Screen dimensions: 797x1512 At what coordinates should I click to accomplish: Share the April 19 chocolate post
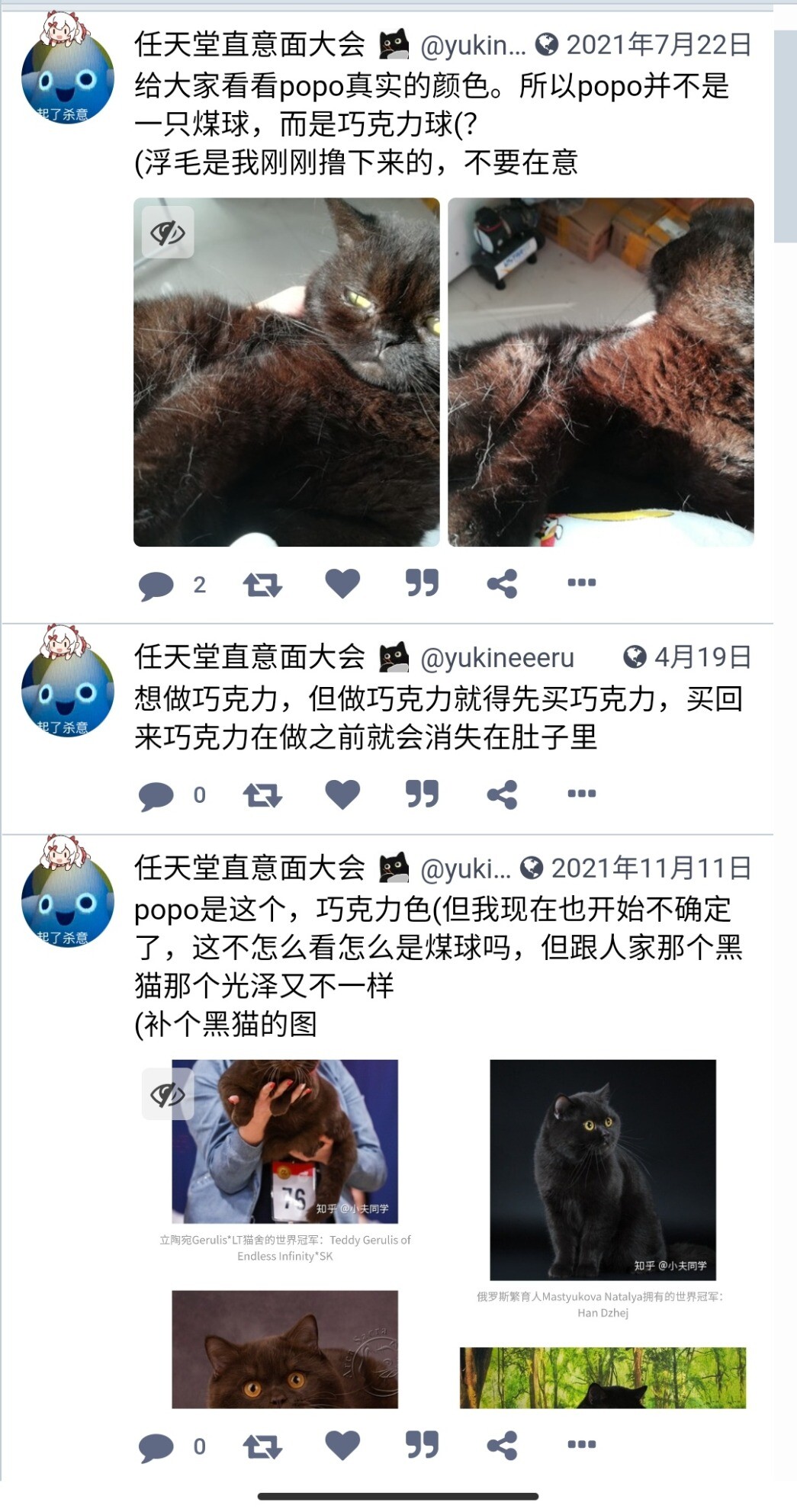(x=502, y=794)
